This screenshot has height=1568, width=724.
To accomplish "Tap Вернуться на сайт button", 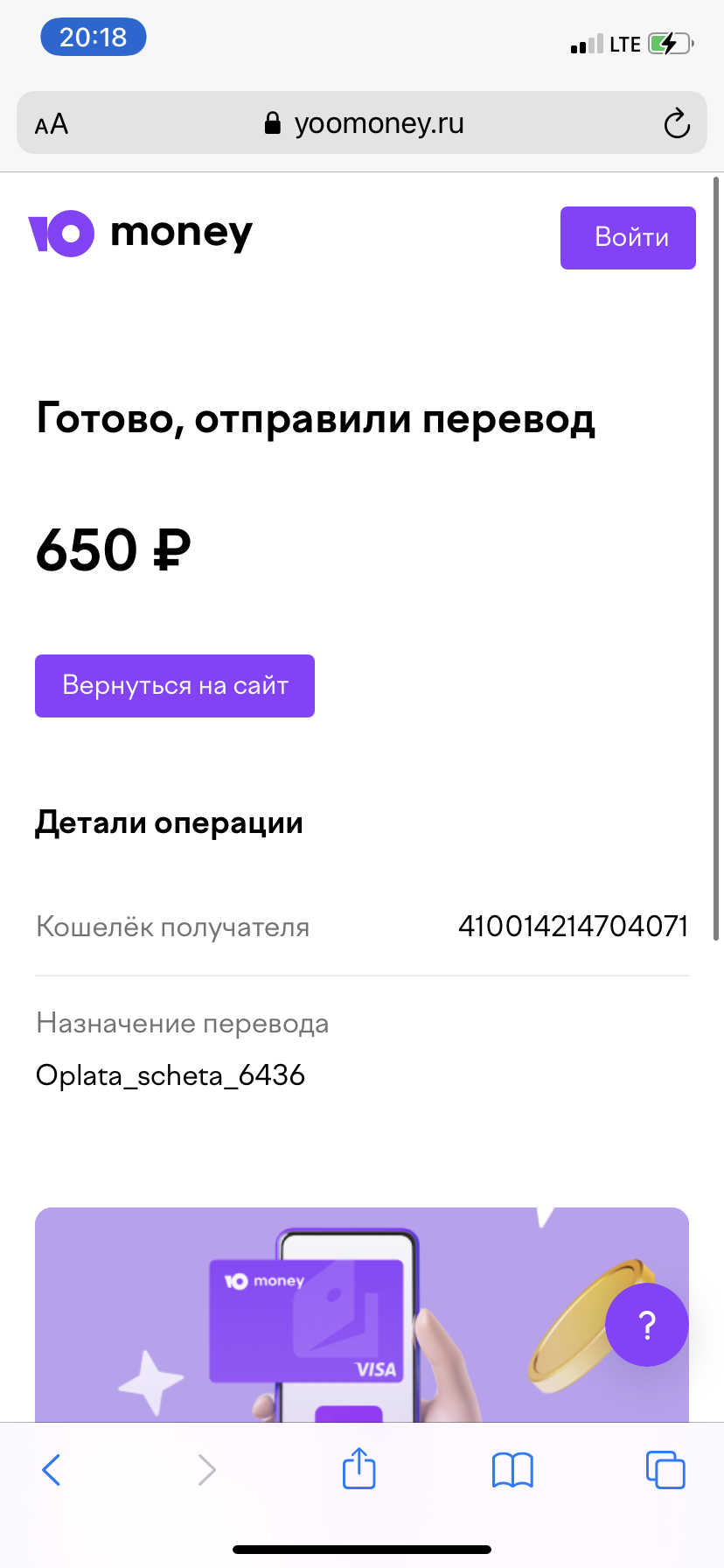I will (x=175, y=686).
